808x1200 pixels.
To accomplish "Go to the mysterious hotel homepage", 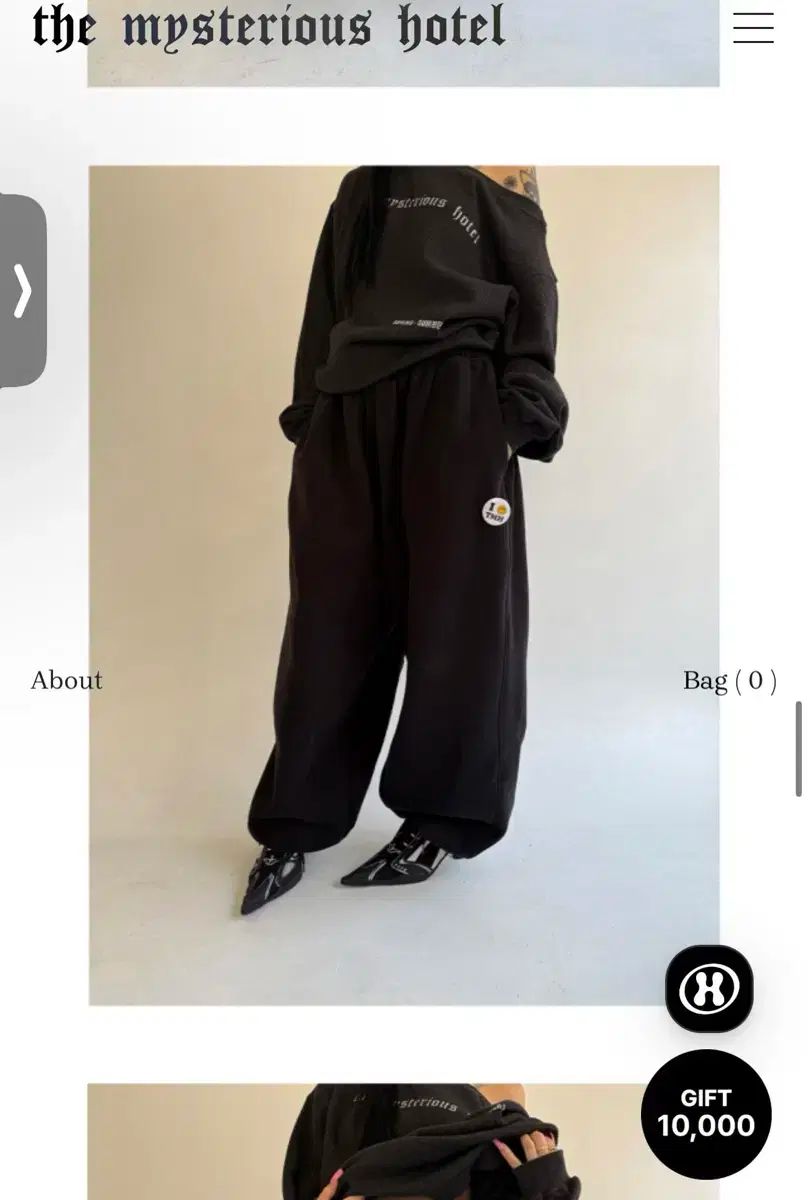I will 268,28.
